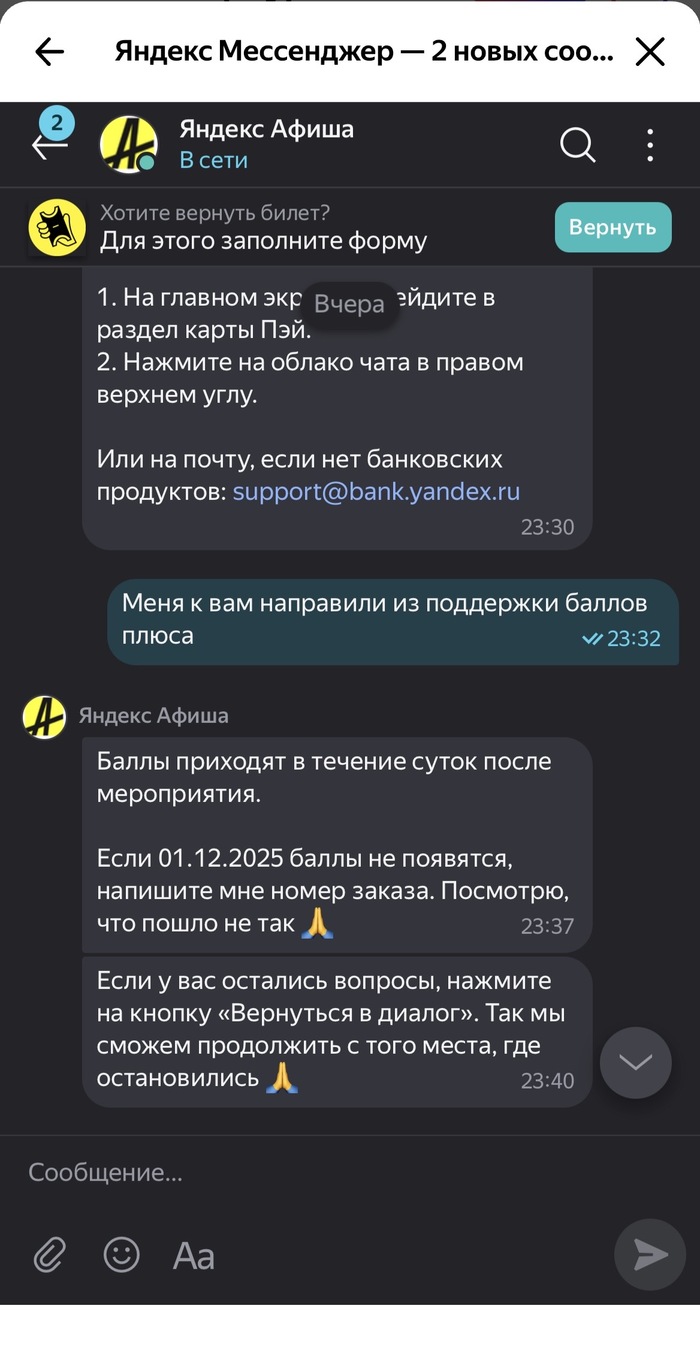Open the emoji picker
Screen dimensions: 700x1366
pos(122,1254)
